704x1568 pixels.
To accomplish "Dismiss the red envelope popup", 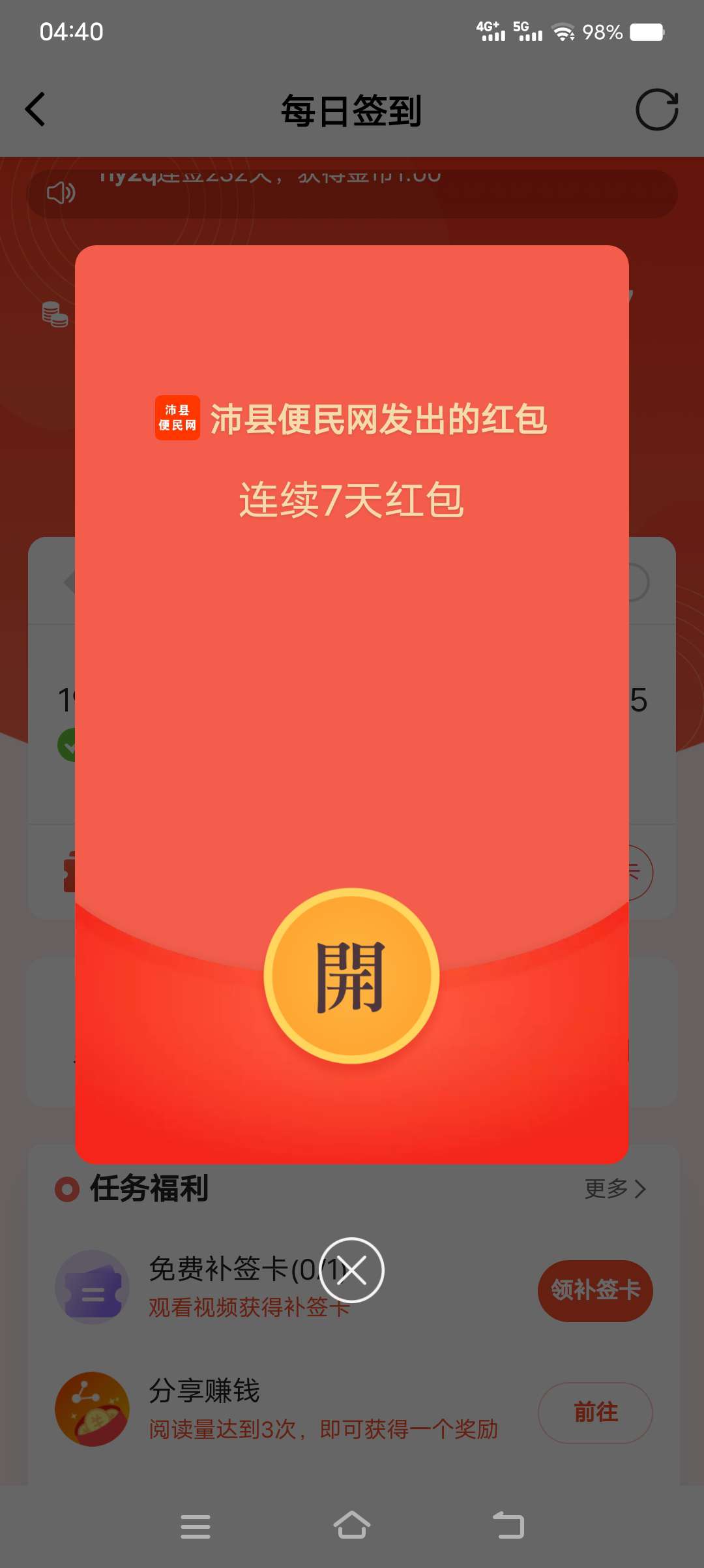I will tap(352, 1270).
